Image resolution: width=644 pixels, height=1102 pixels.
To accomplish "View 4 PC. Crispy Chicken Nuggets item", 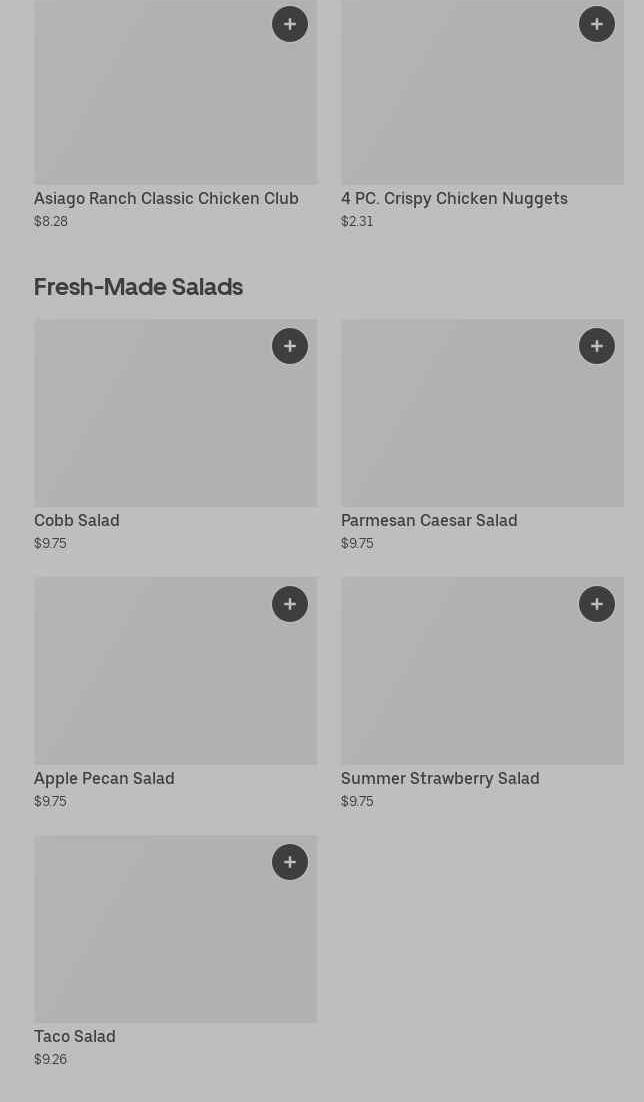I will pos(482,115).
